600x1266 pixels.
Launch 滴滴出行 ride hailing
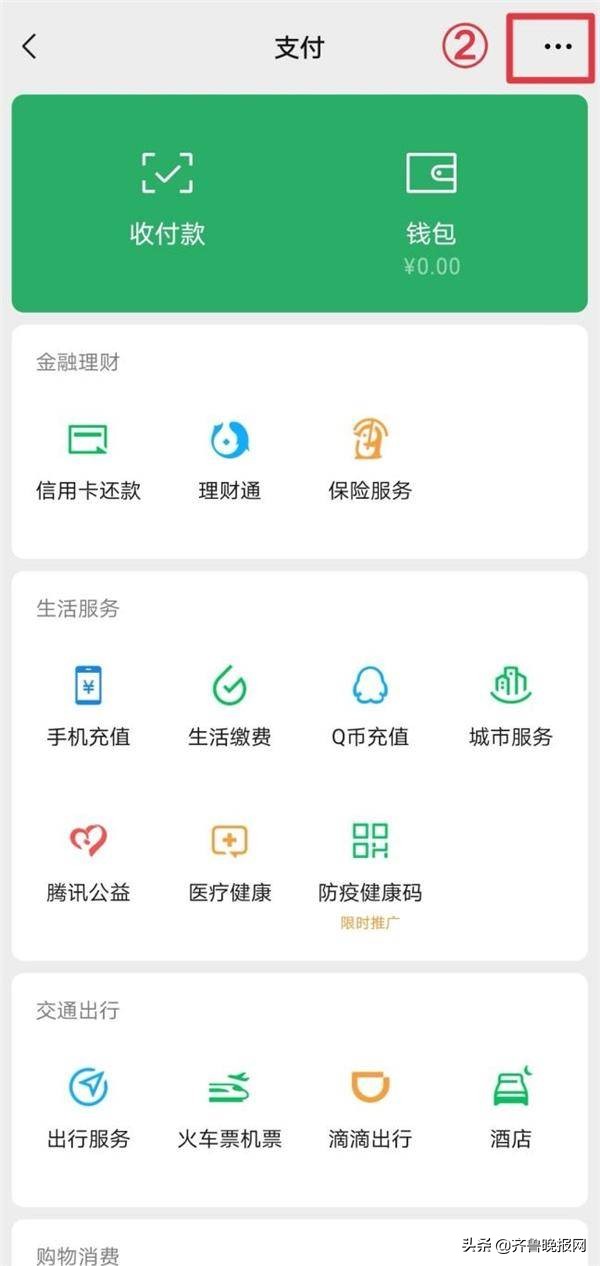click(x=370, y=1106)
